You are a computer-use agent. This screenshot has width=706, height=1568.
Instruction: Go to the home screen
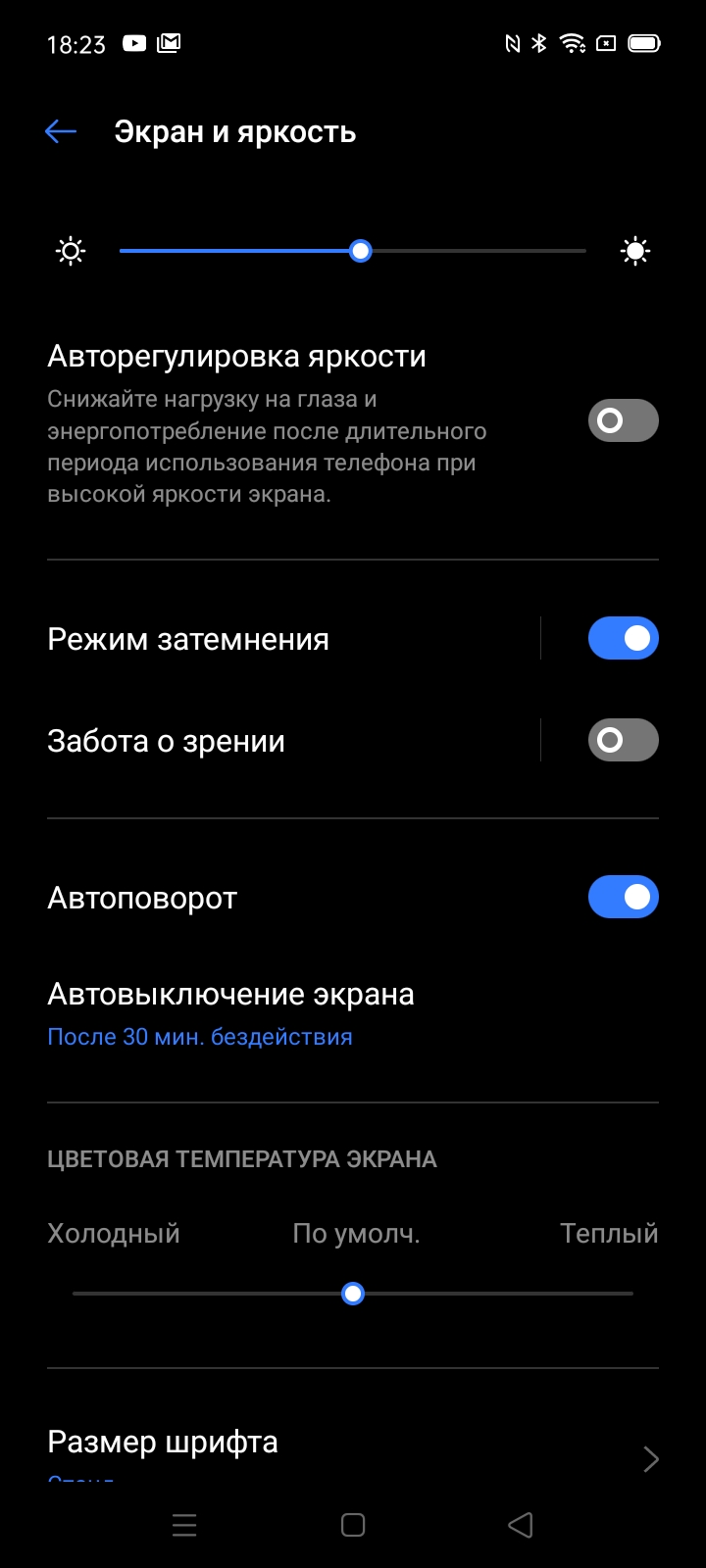point(353,1525)
